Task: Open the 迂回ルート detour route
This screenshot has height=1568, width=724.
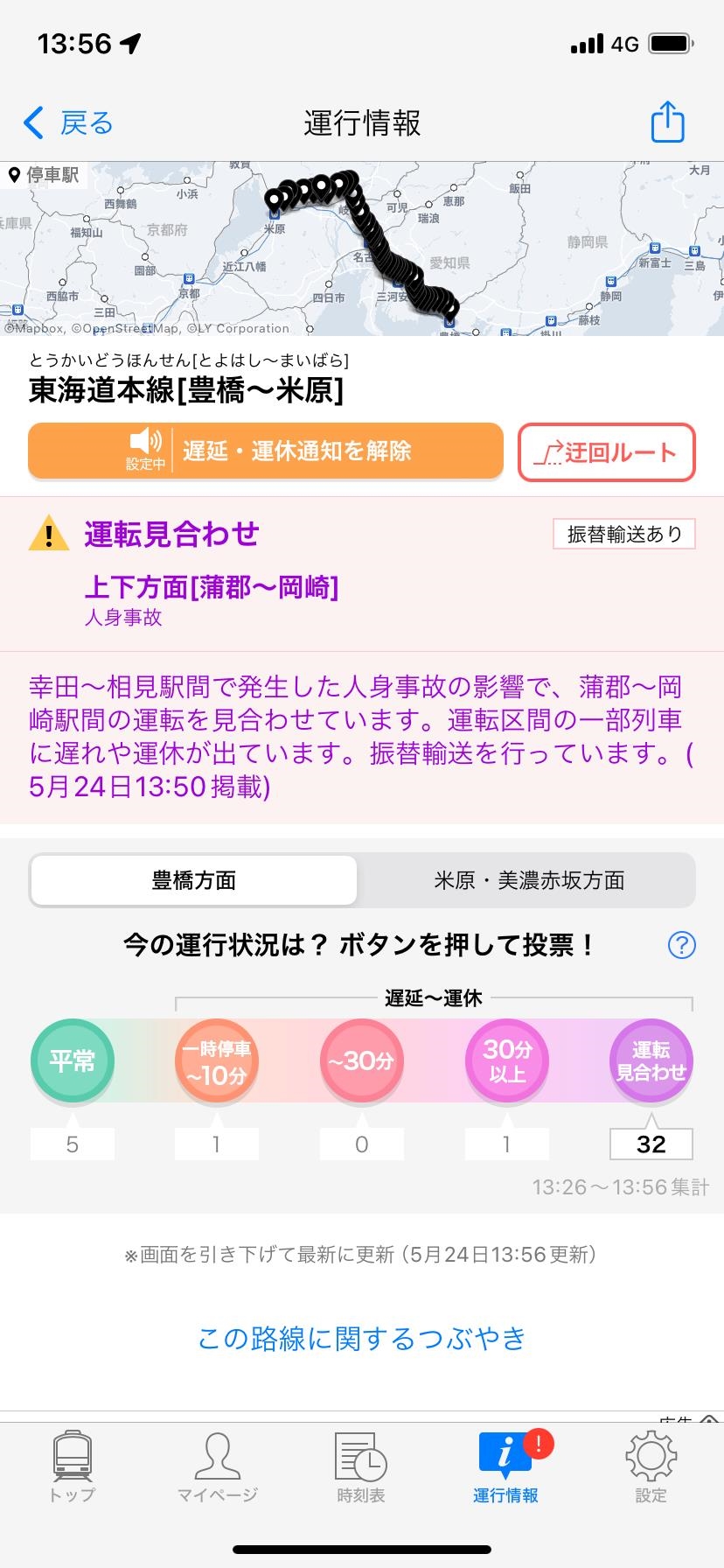Action: (607, 452)
